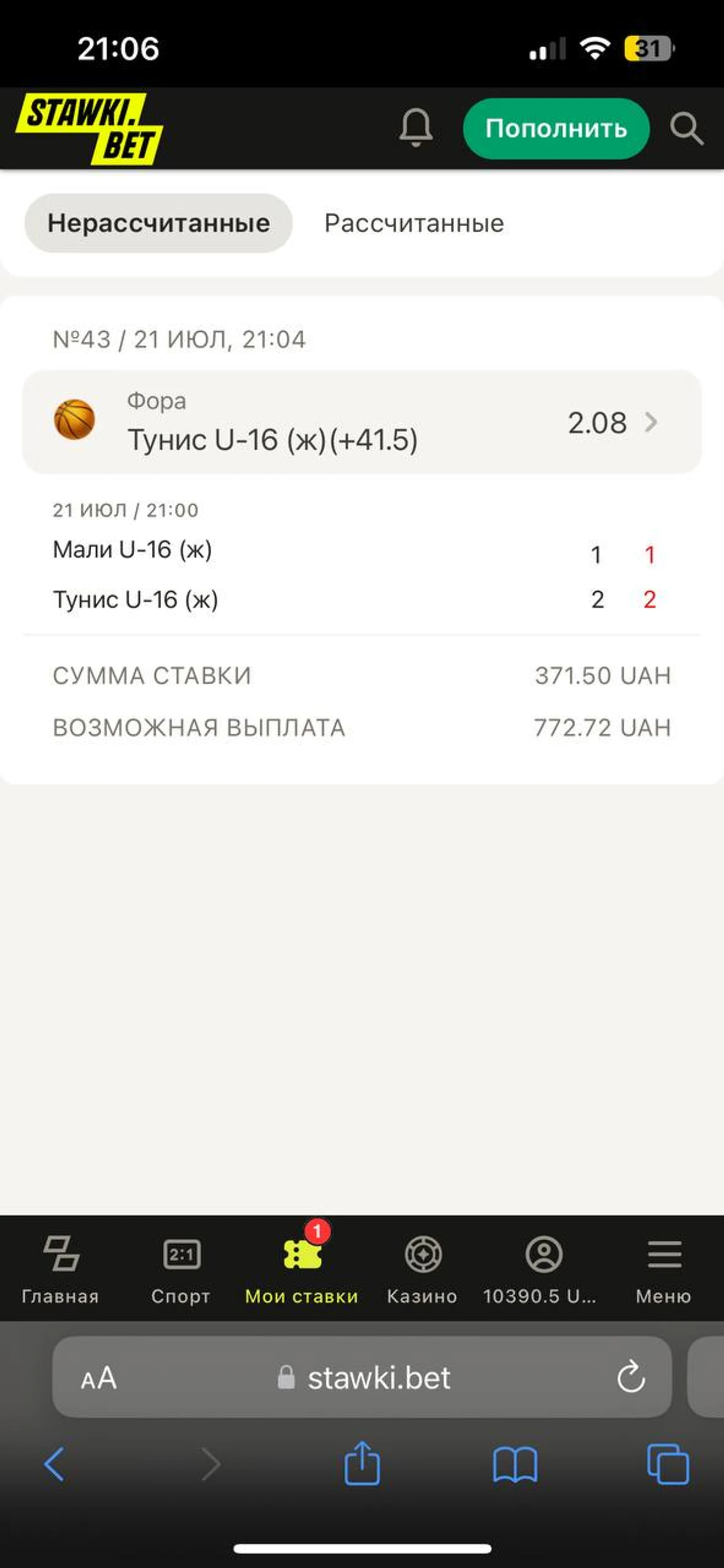This screenshot has width=724, height=1568.
Task: Open the Фора Тунис U-16 bet details
Action: pos(362,422)
